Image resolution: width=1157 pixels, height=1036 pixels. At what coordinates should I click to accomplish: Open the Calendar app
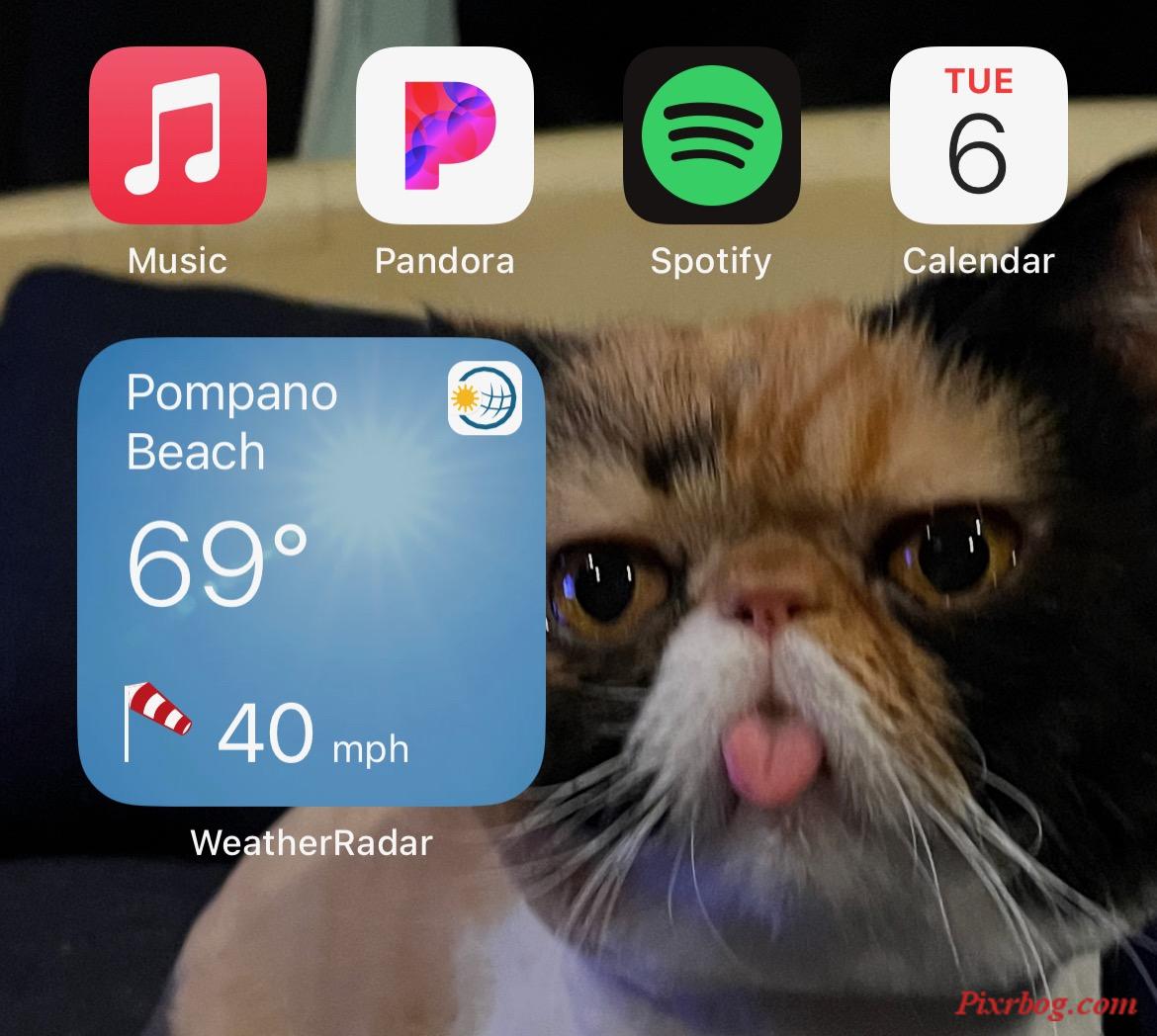978,135
